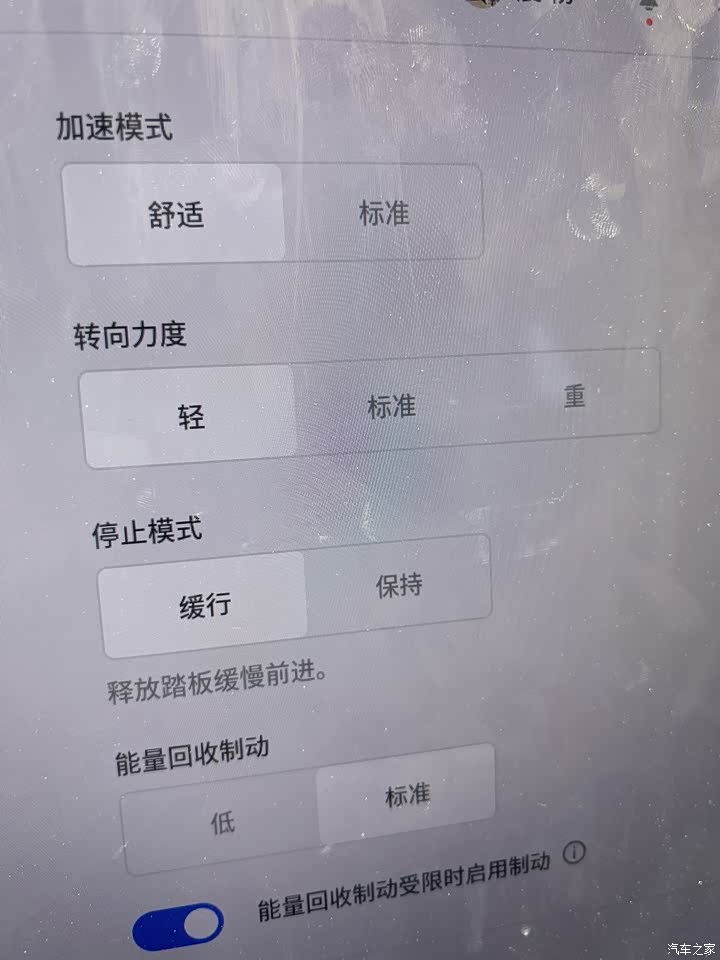The height and width of the screenshot is (960, 720).
Task: Choose 标准 regenerative braking
Action: pyautogui.click(x=406, y=796)
